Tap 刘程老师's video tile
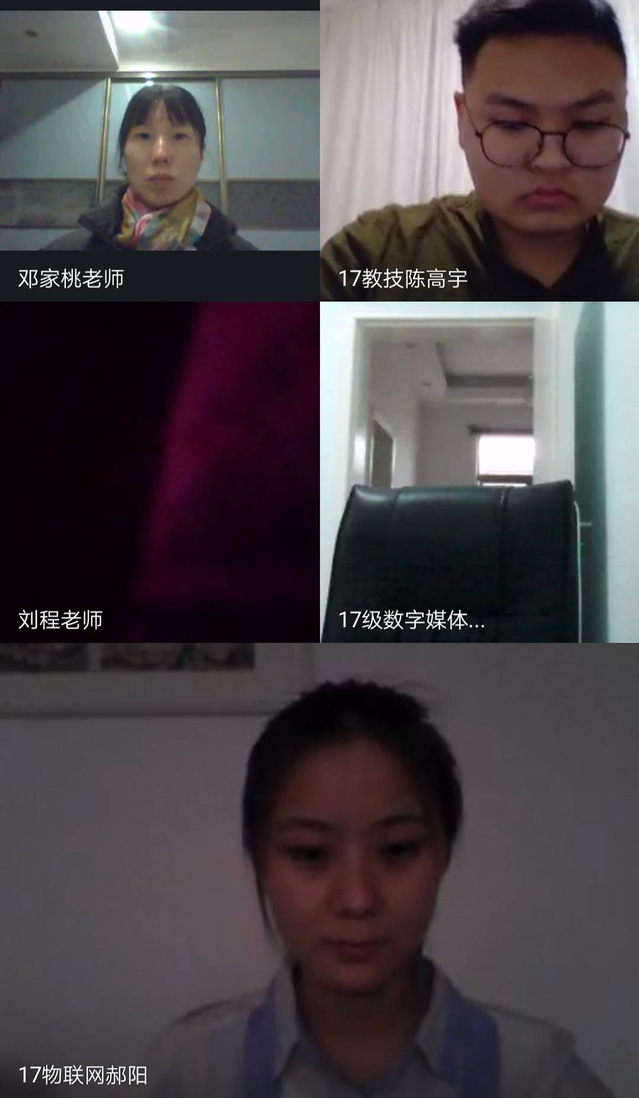 tap(159, 470)
